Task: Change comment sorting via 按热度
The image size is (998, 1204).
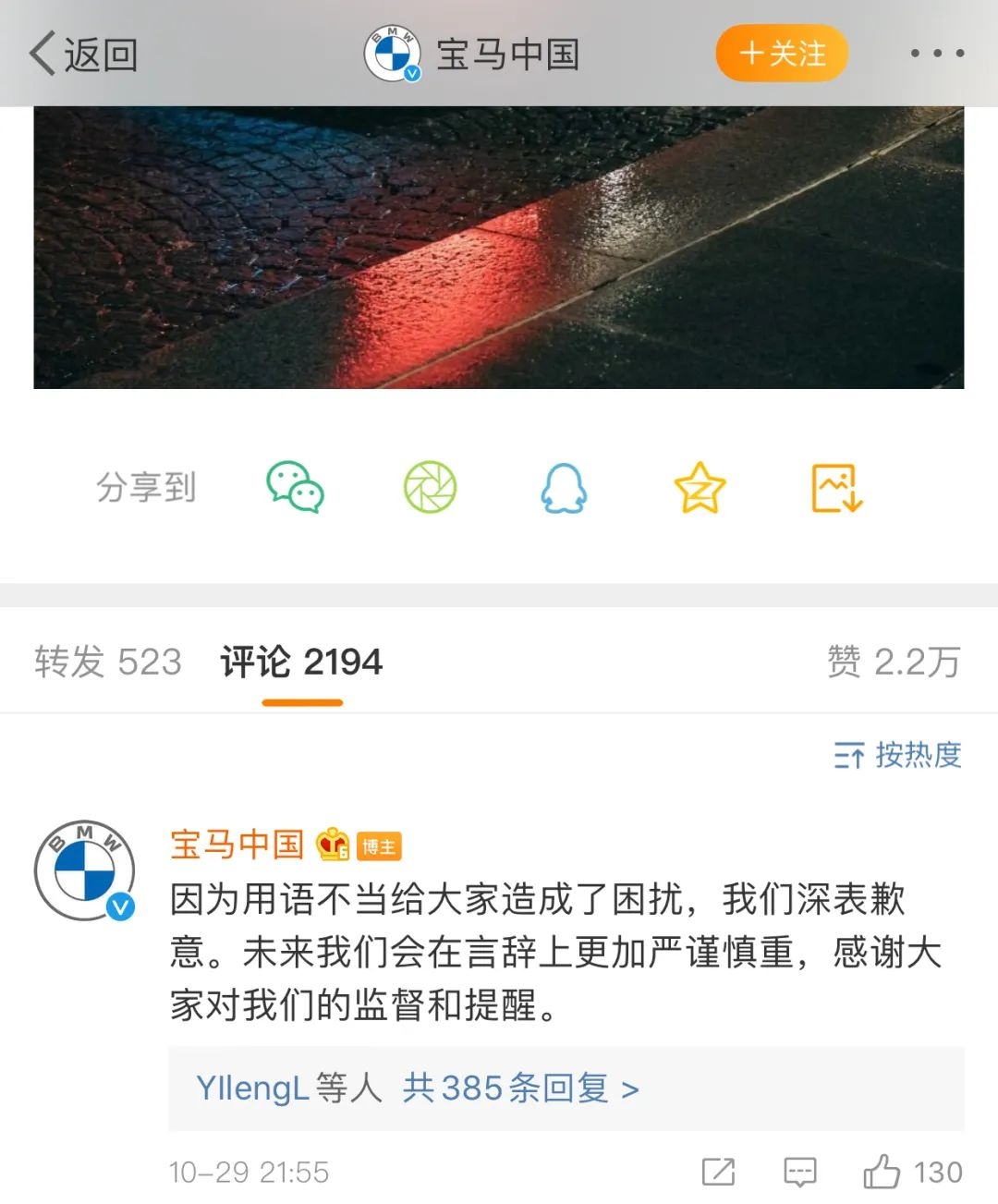Action: coord(897,755)
